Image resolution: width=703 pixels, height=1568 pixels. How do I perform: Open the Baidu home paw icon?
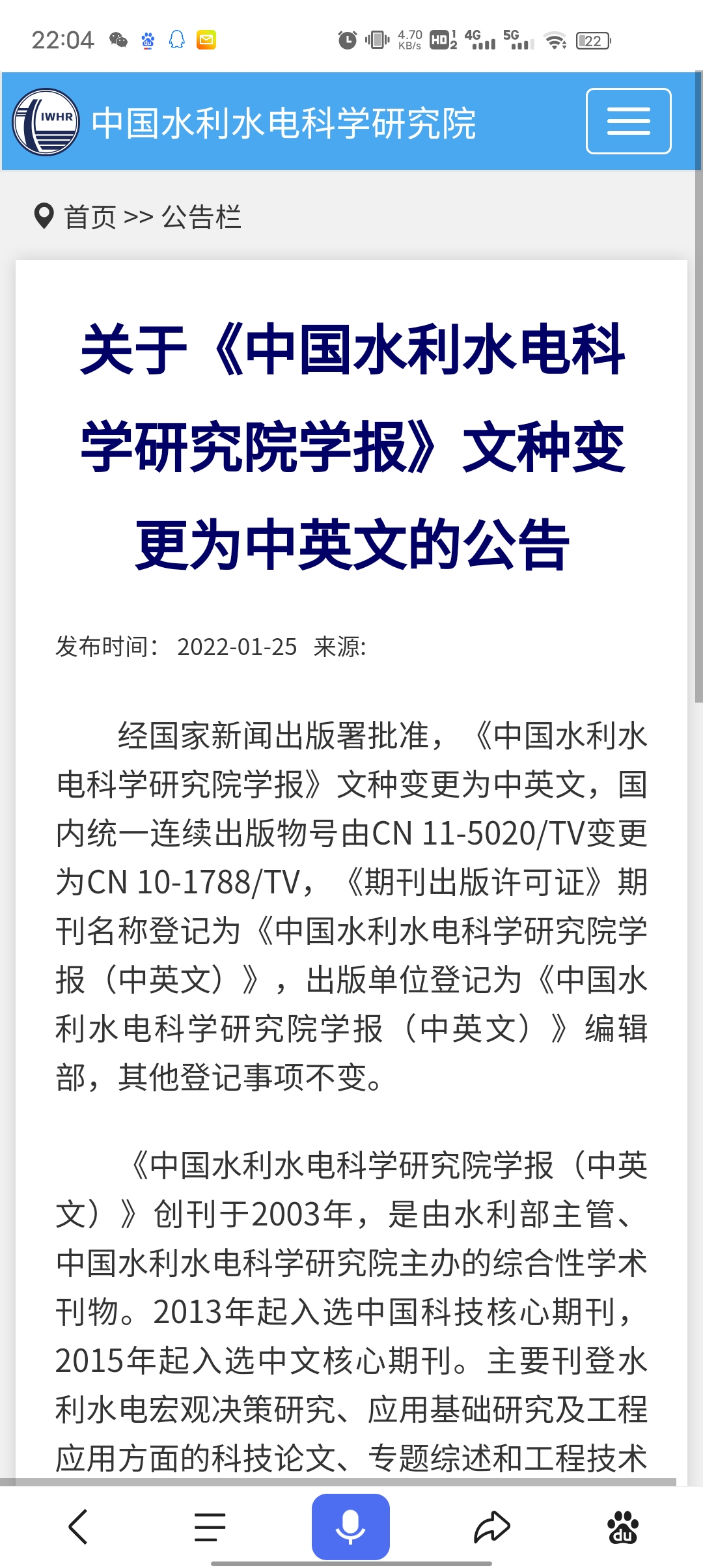(x=623, y=1527)
